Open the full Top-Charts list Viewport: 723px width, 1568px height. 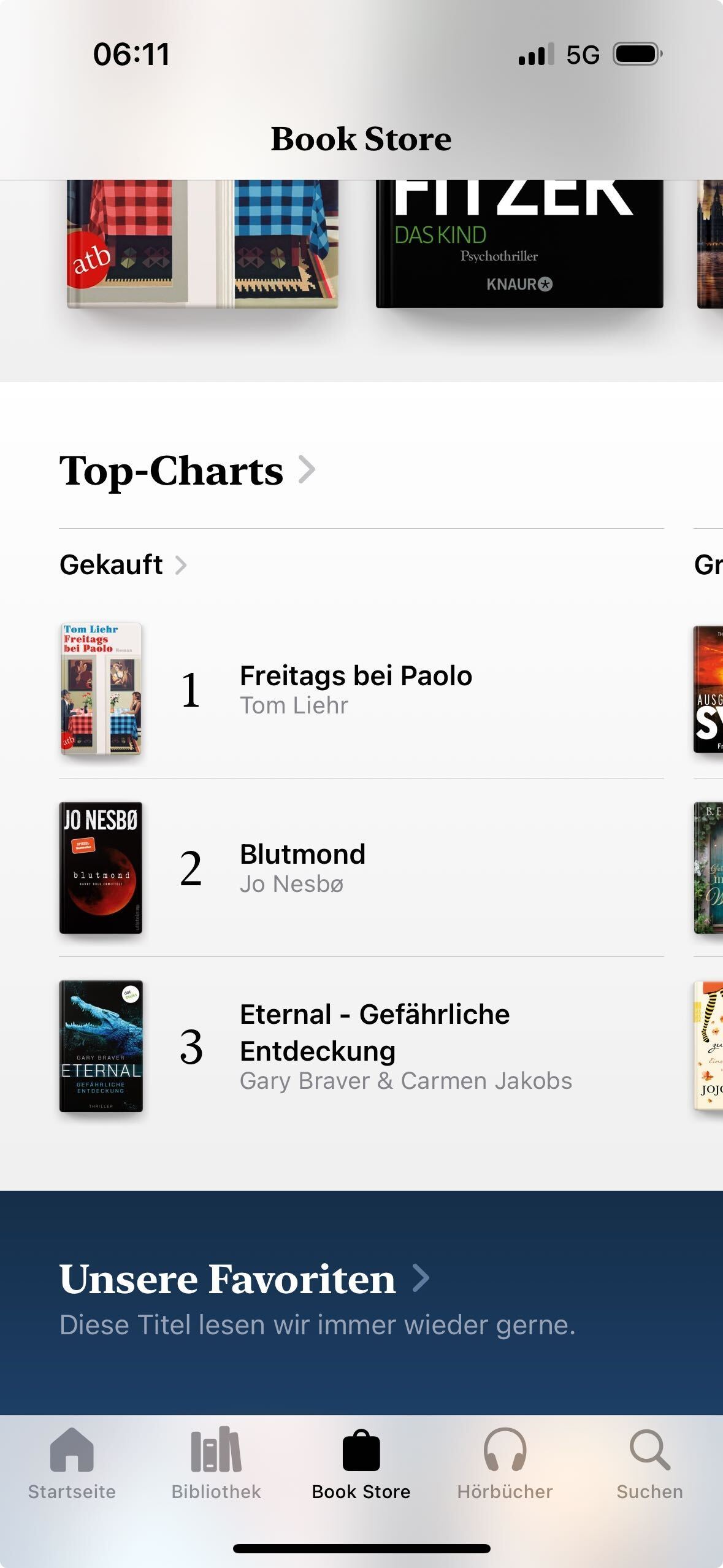tap(187, 471)
